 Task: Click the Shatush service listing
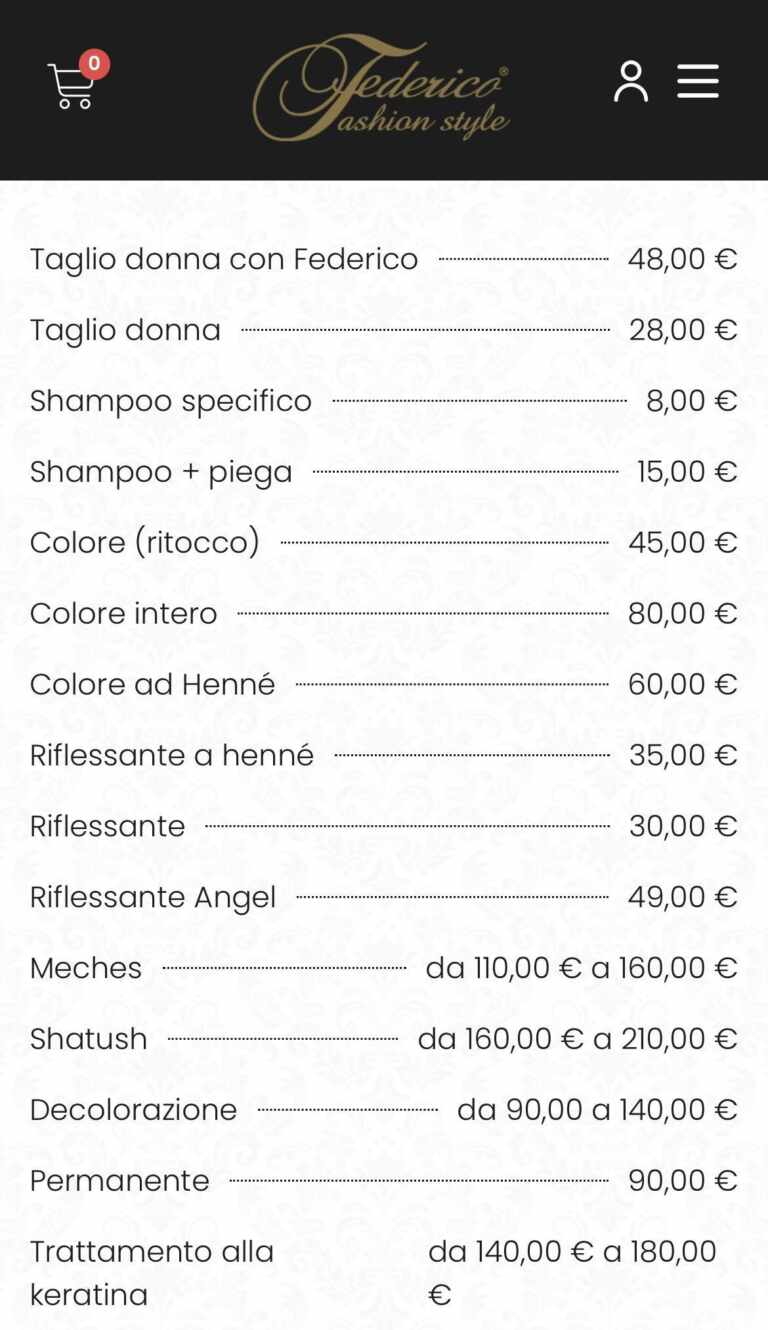pyautogui.click(x=88, y=1039)
